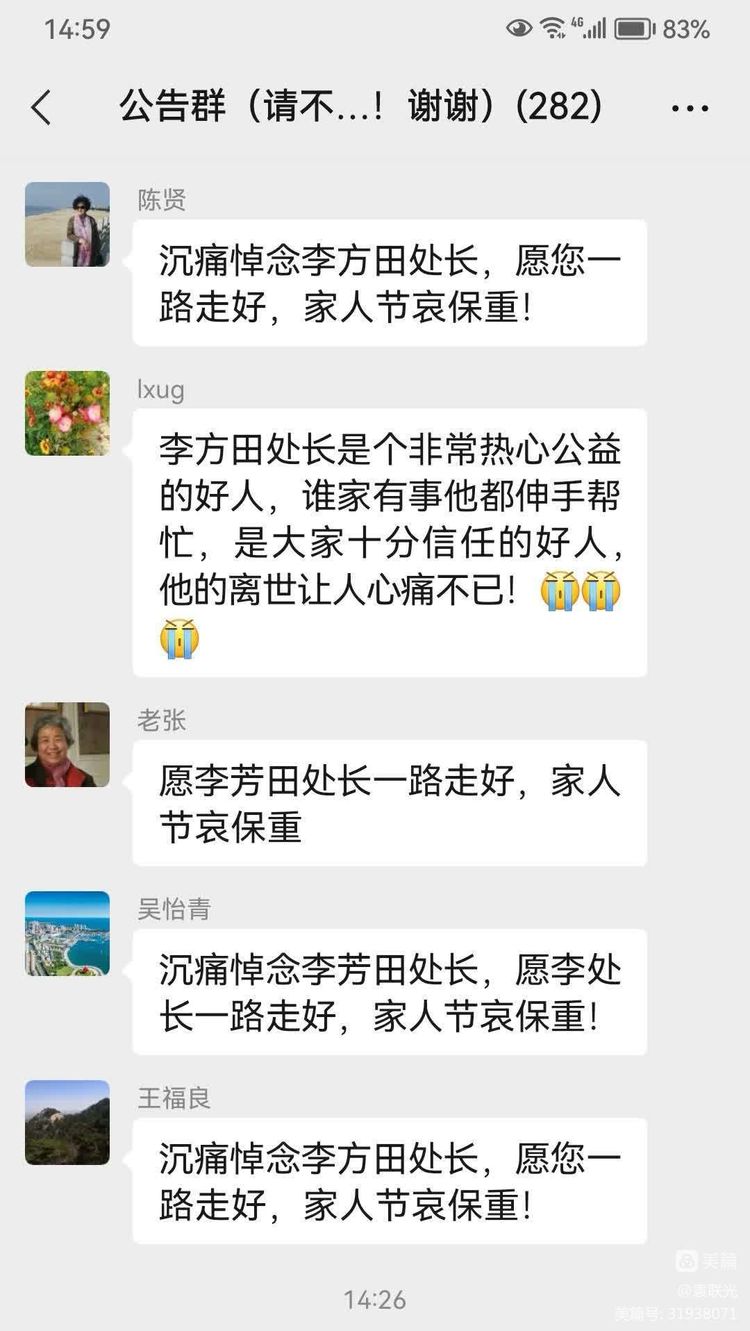Go back from the group chat
Image resolution: width=750 pixels, height=1331 pixels.
pos(41,107)
